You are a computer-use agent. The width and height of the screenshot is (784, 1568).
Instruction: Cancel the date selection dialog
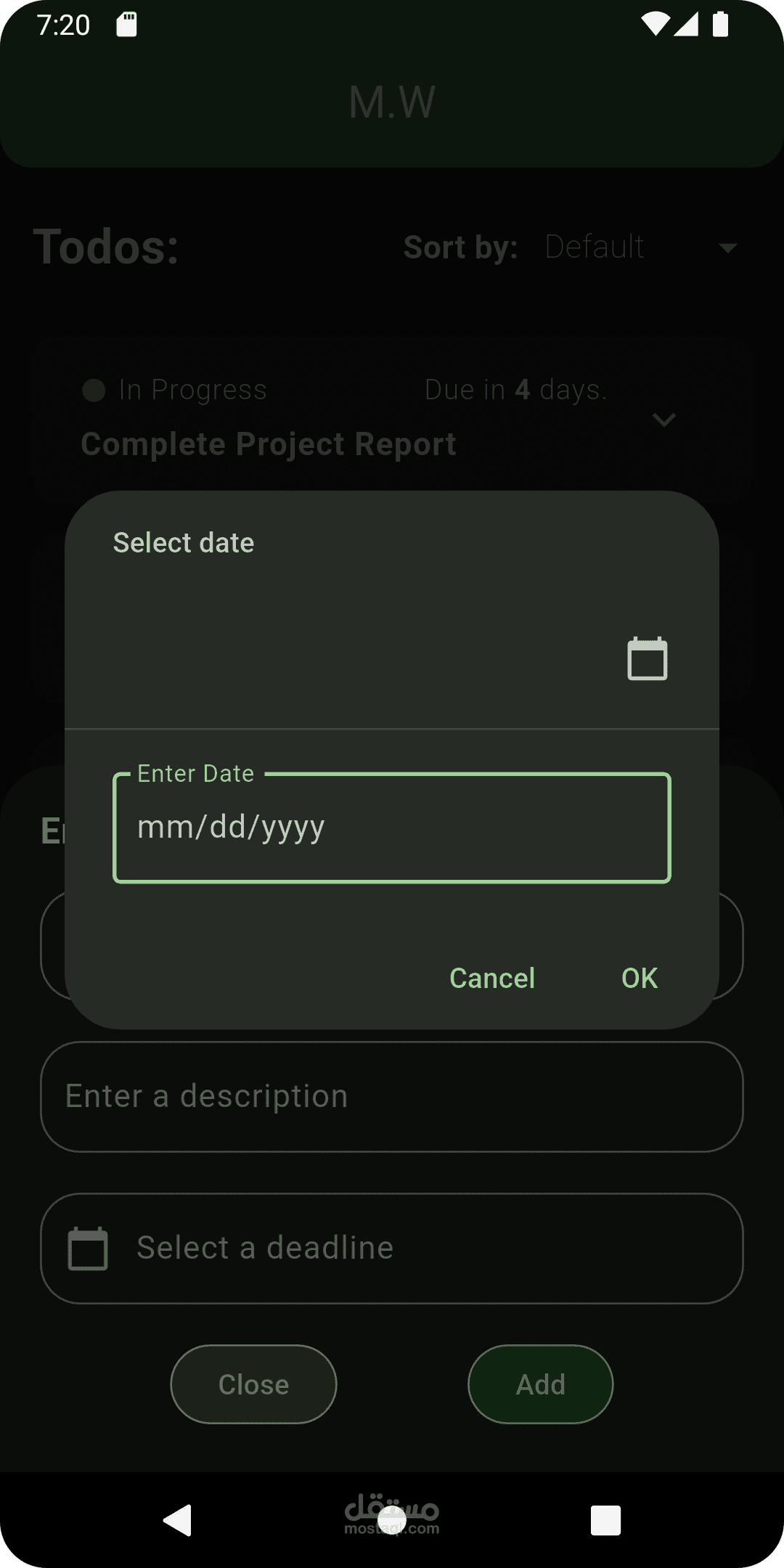coord(492,978)
